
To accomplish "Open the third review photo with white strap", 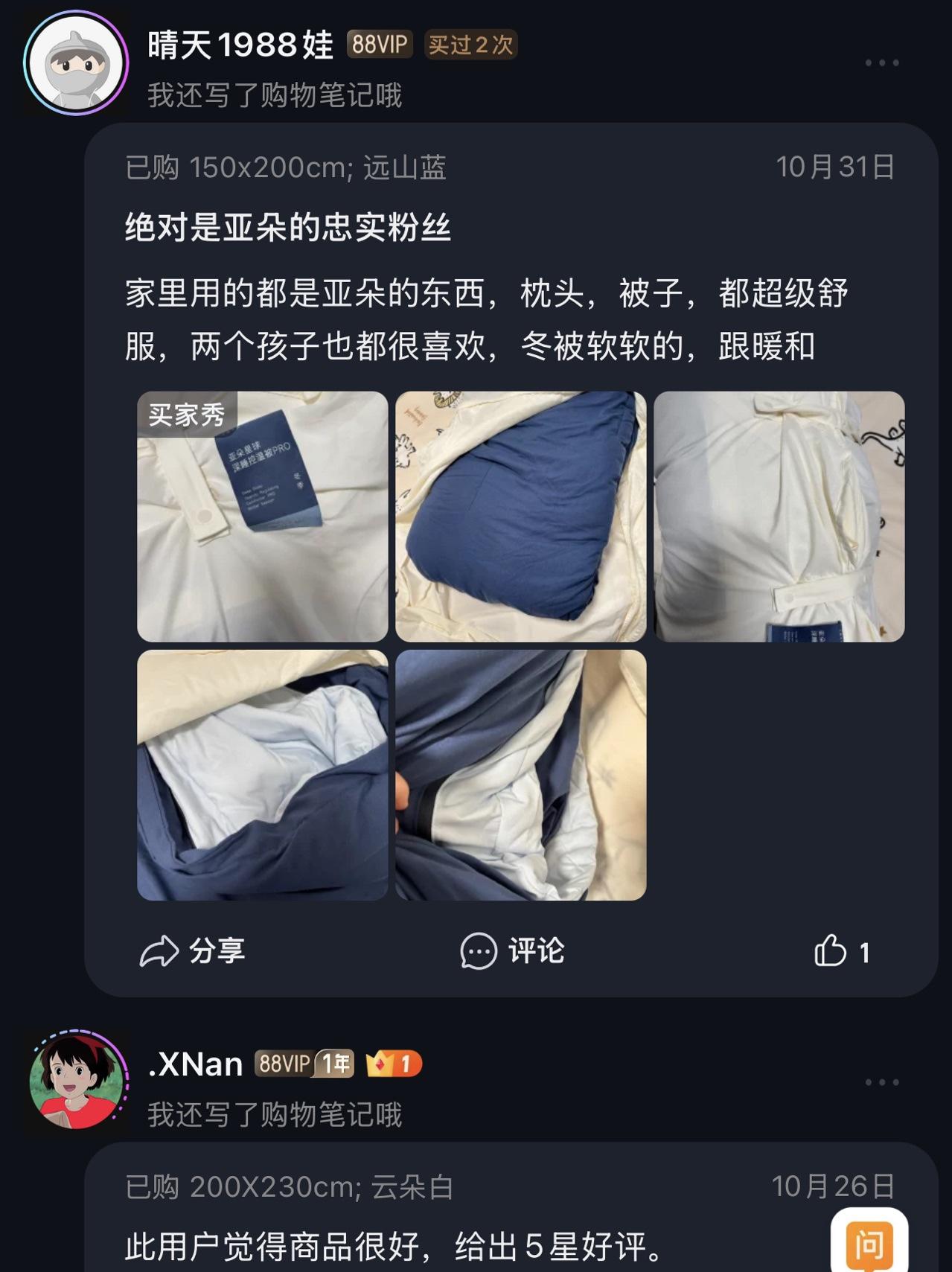I will point(779,517).
